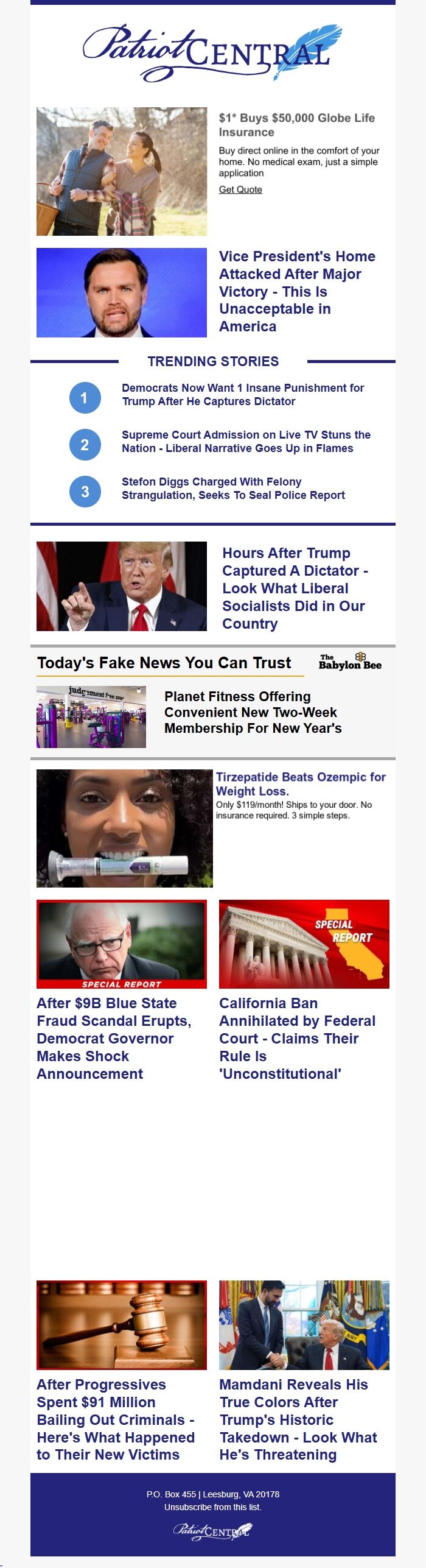Open trending story about Democrats' Insane Punishment
The image size is (426, 1568).
(242, 395)
